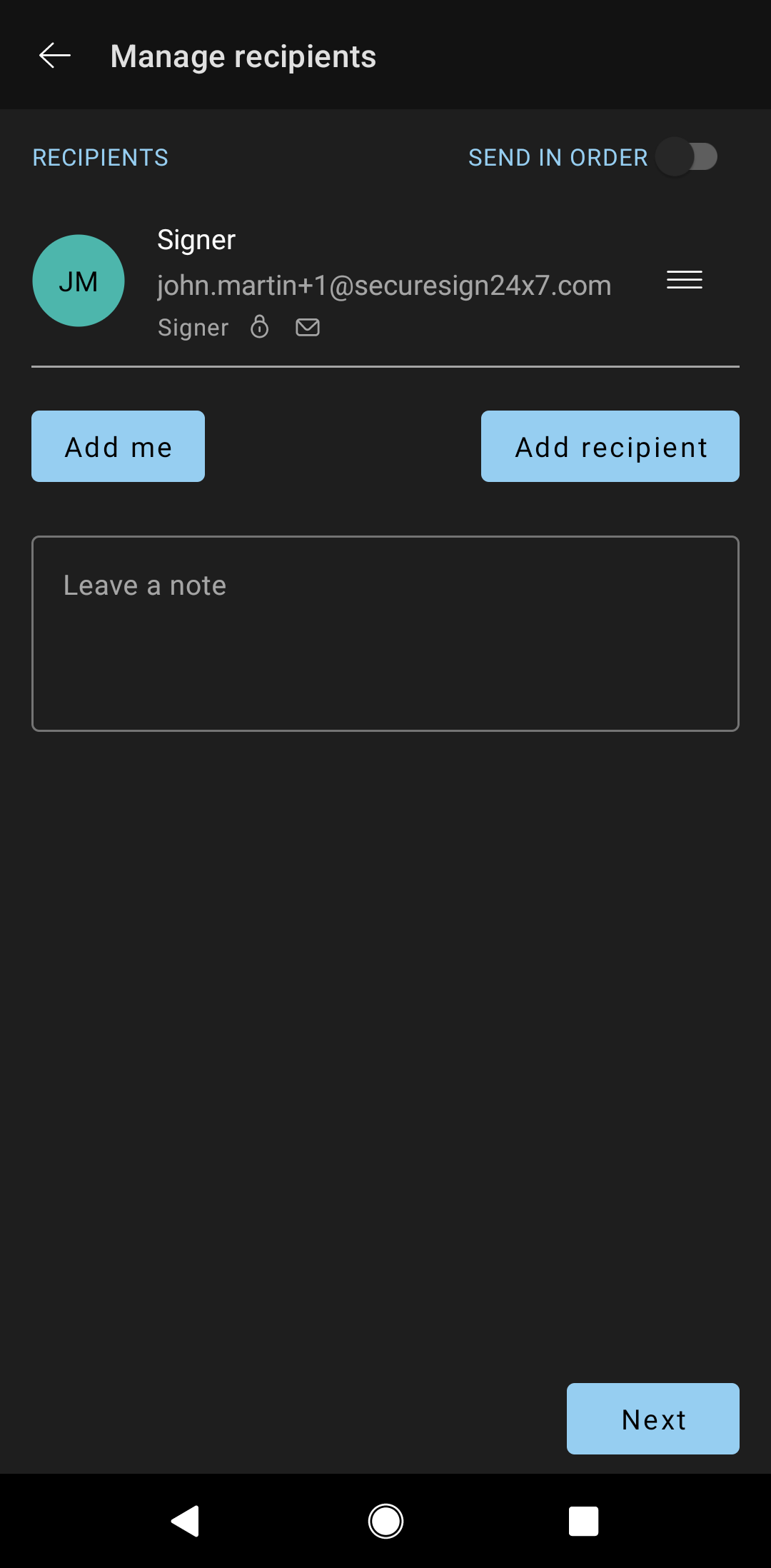Go back from Manage recipients
The height and width of the screenshot is (1568, 771).
pyautogui.click(x=55, y=56)
